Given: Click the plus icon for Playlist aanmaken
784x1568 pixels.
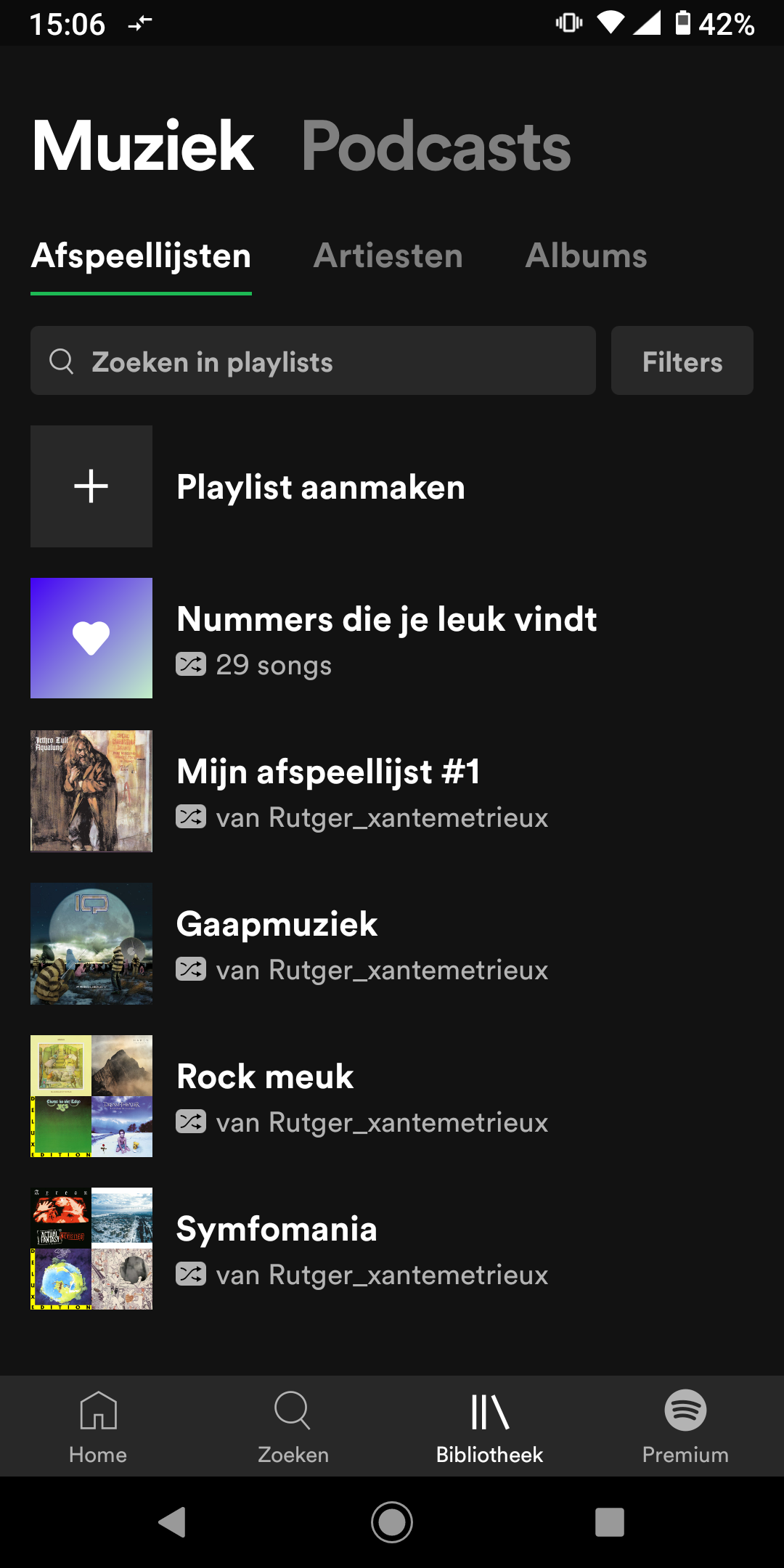Looking at the screenshot, I should [91, 486].
